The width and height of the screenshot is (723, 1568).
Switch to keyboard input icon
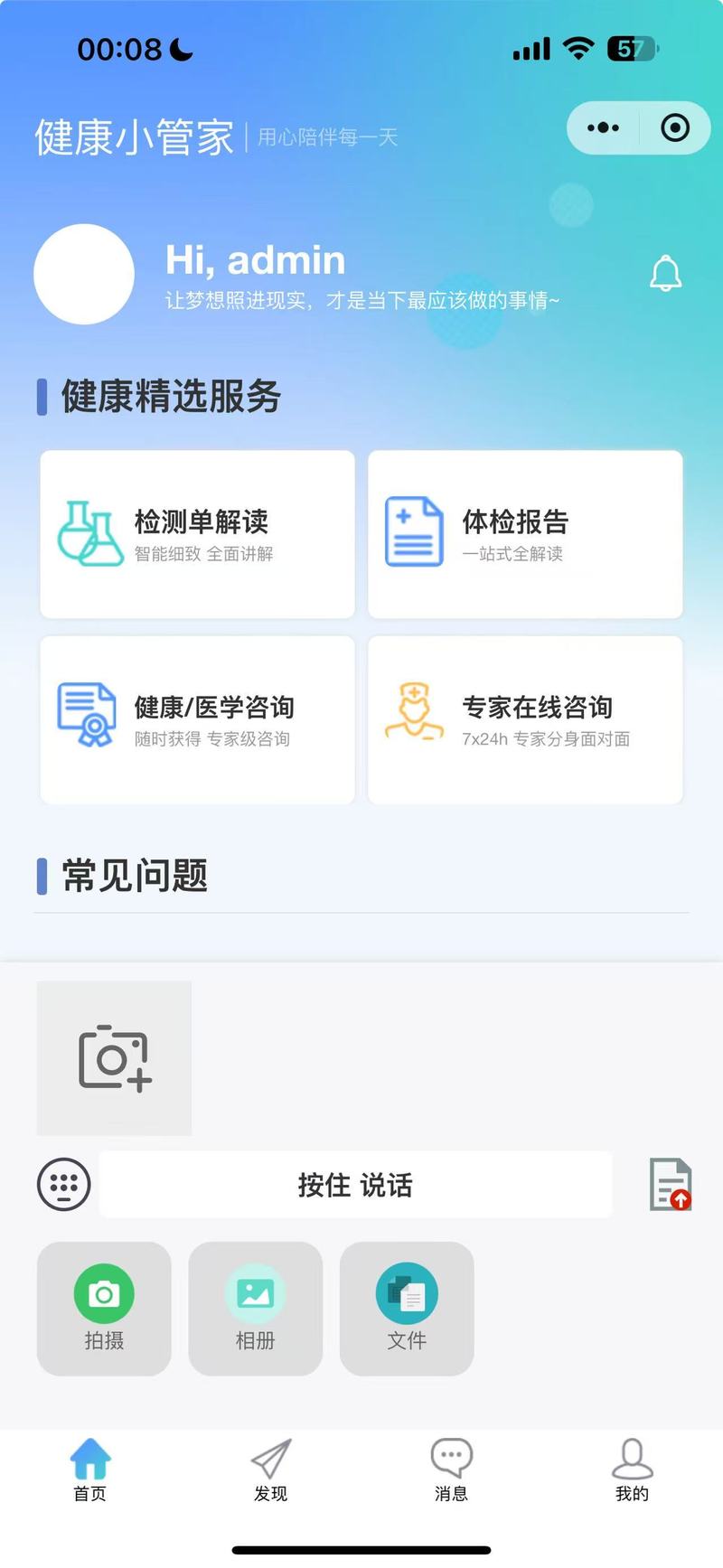(63, 1184)
